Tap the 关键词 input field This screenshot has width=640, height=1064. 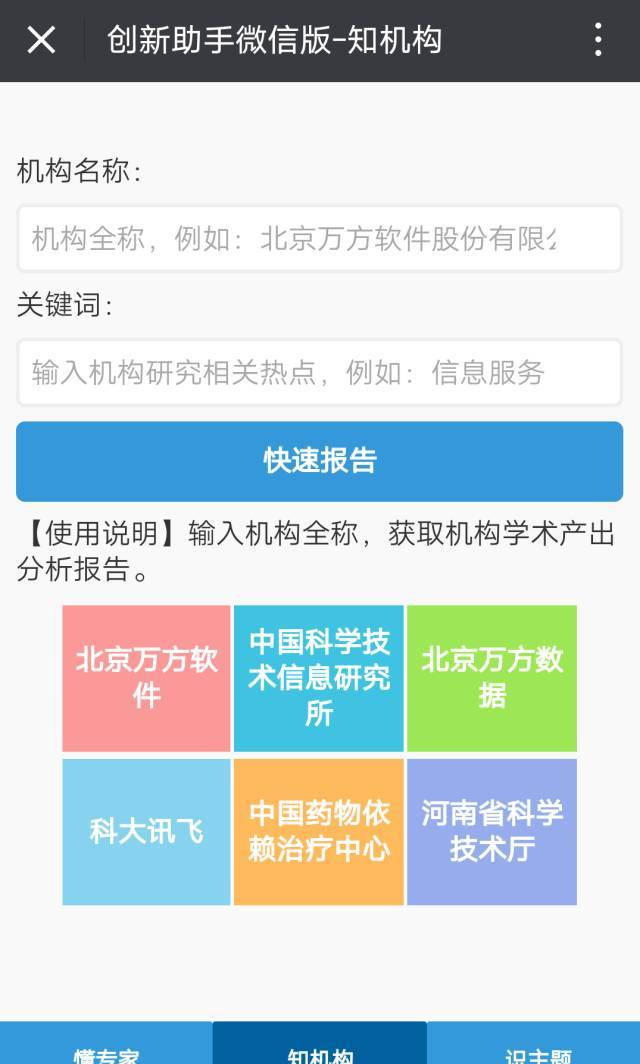pos(319,372)
